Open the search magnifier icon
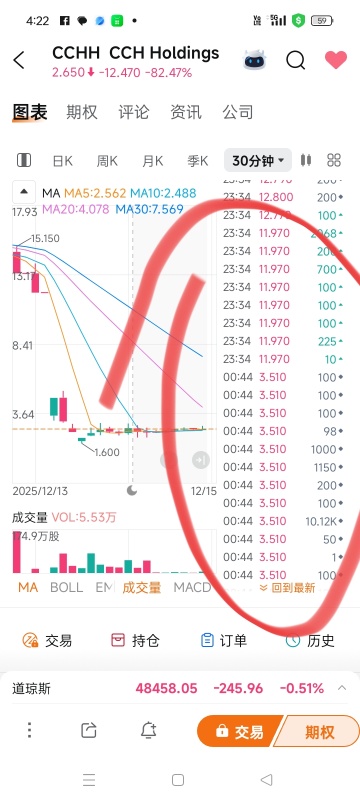This screenshot has height=802, width=360. (x=296, y=60)
